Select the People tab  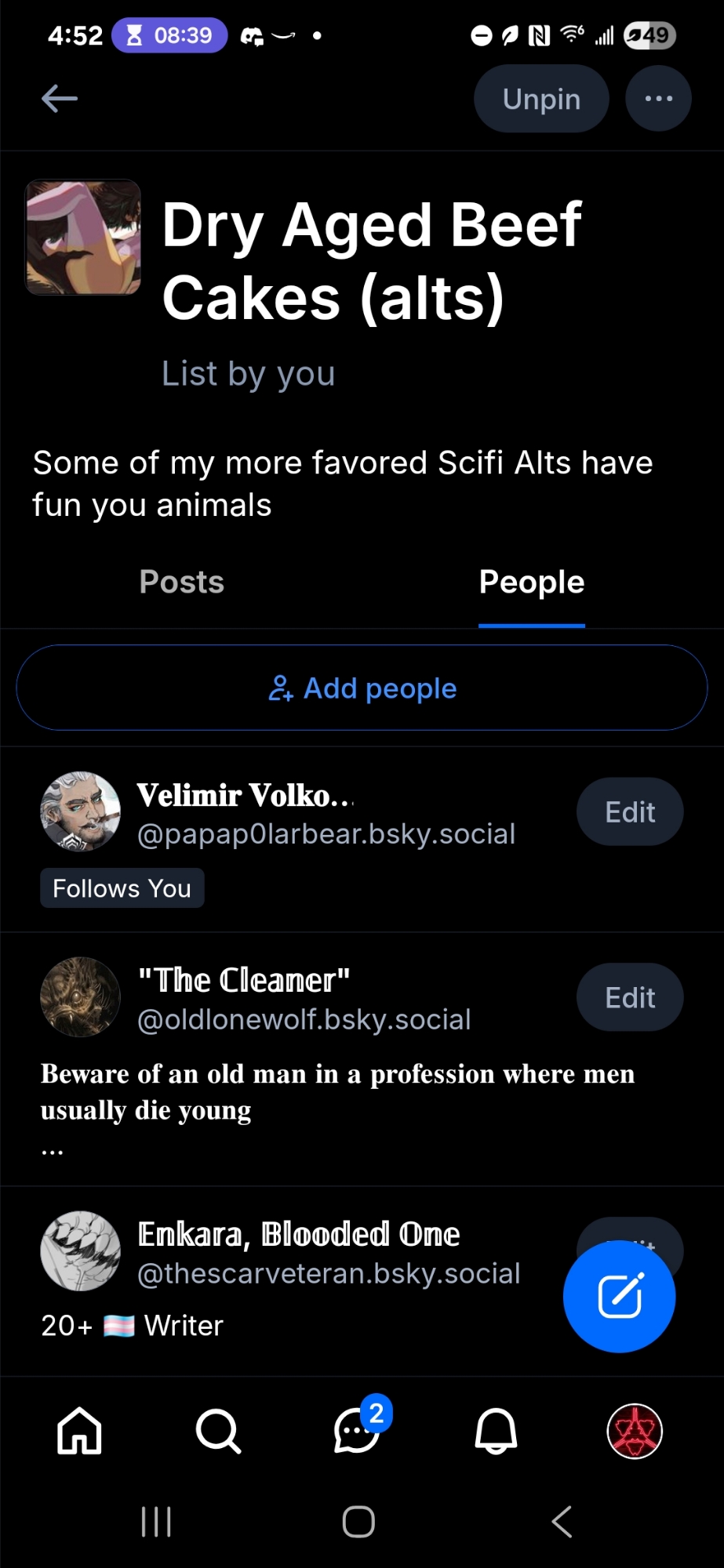pos(532,583)
